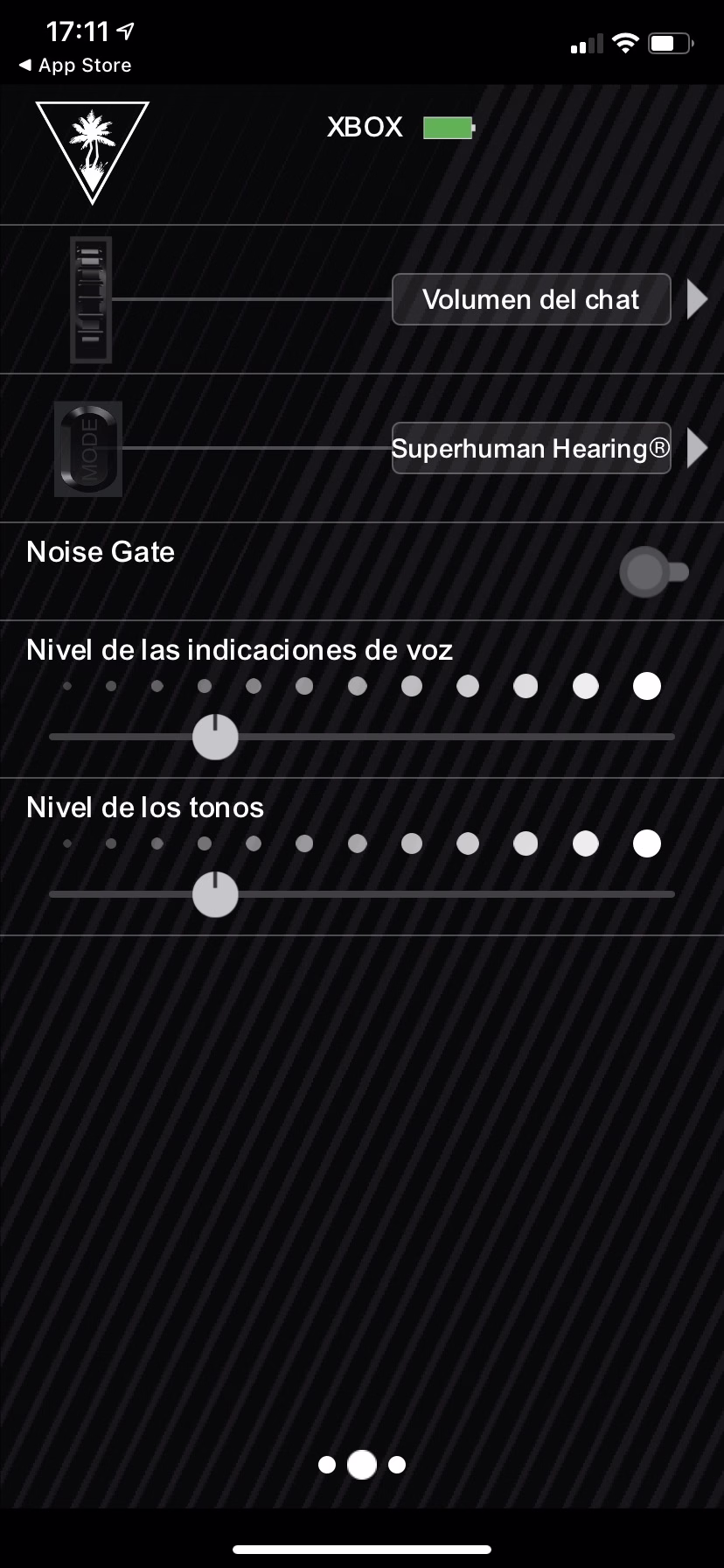Tap the page indicator dots
This screenshot has height=1568, width=724.
point(362,1465)
